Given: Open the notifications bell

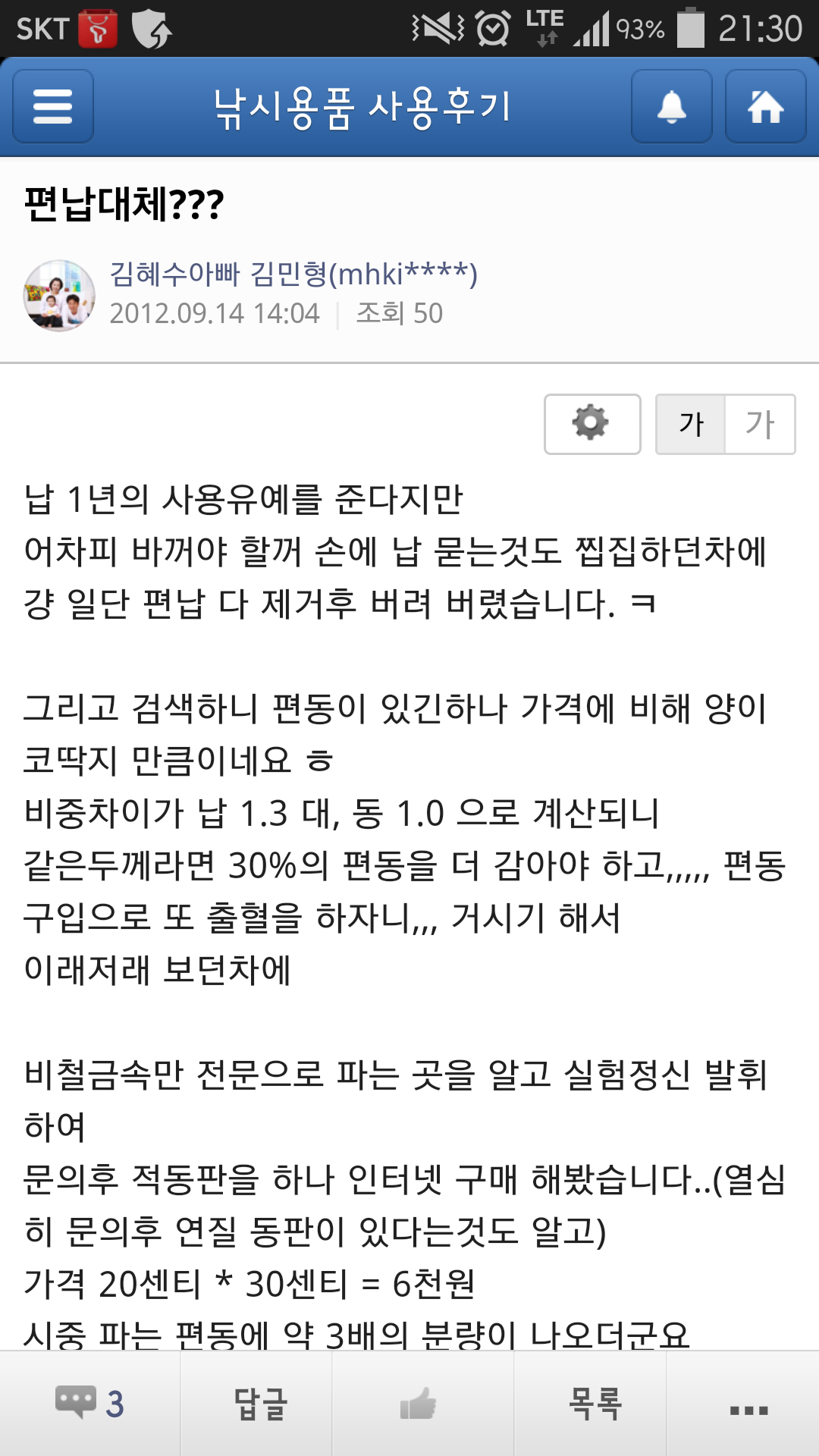Looking at the screenshot, I should pos(671,106).
